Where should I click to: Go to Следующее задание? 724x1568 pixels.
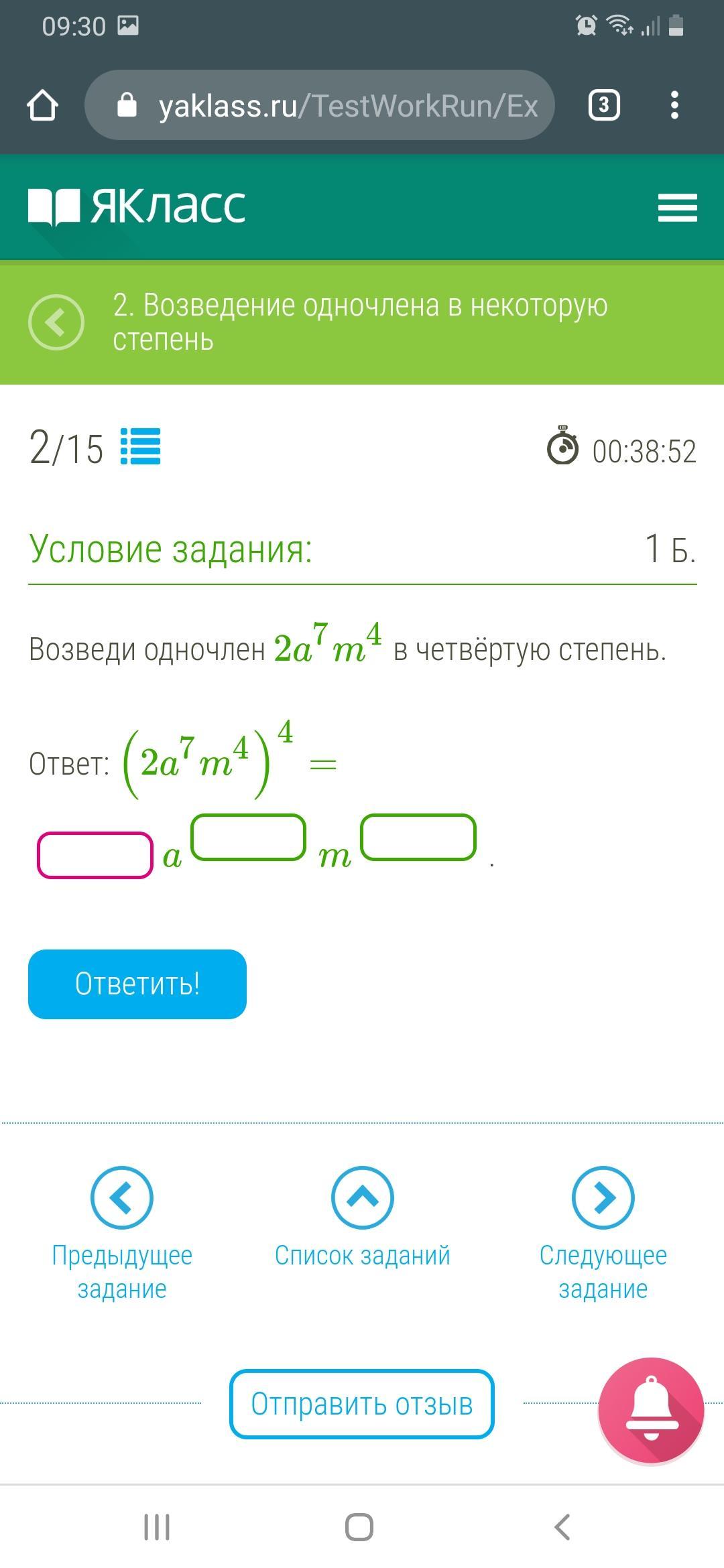(x=603, y=1232)
